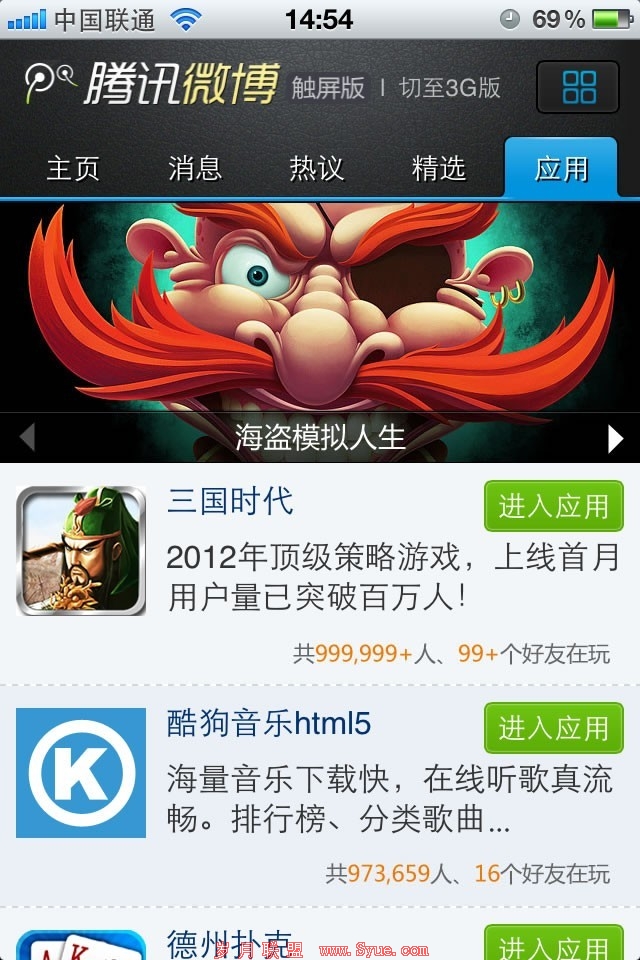Switch to the 主页 tab

[x=73, y=168]
